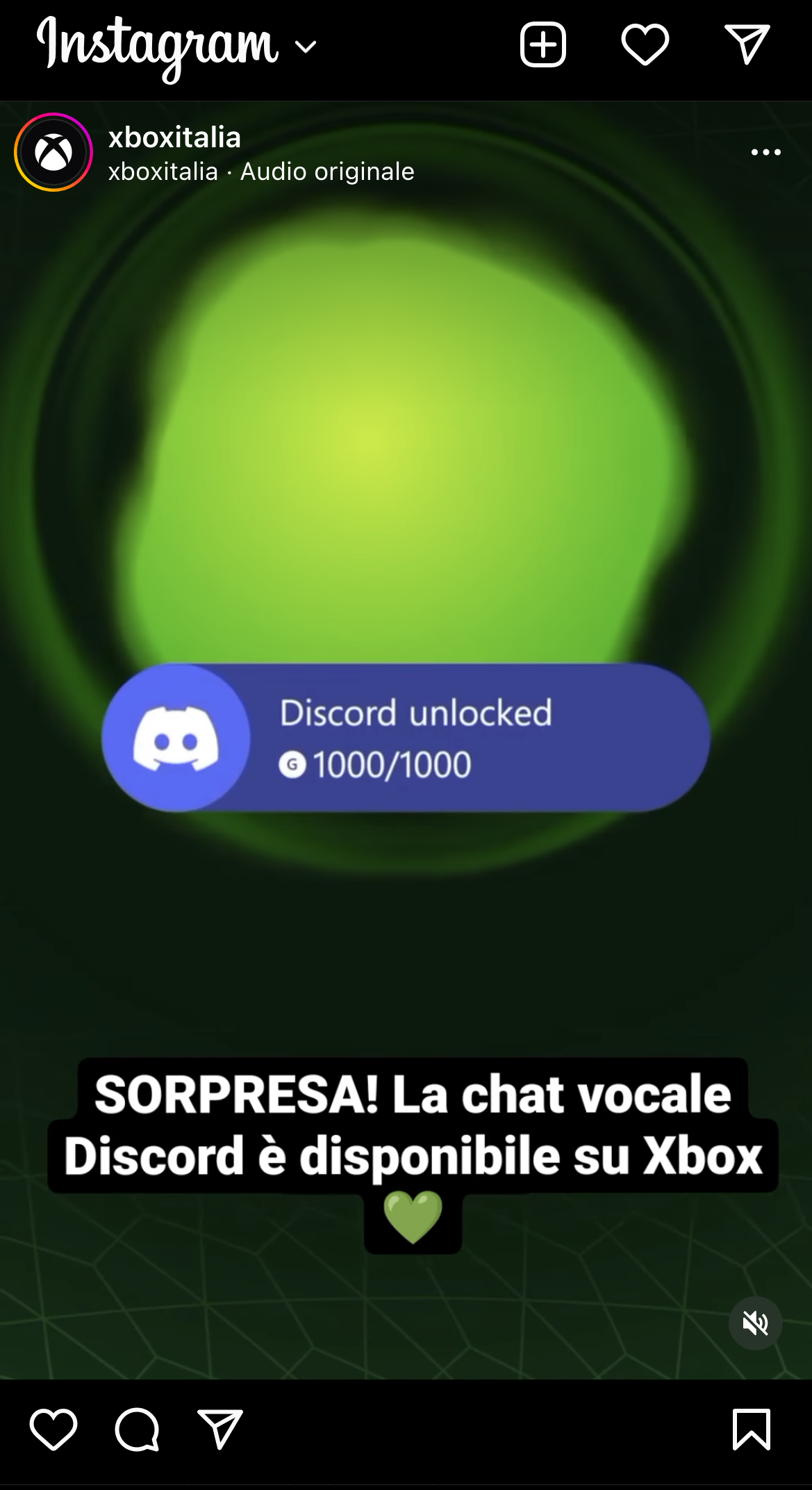Like the xboxitalia reel
The height and width of the screenshot is (1490, 812).
(x=53, y=1430)
